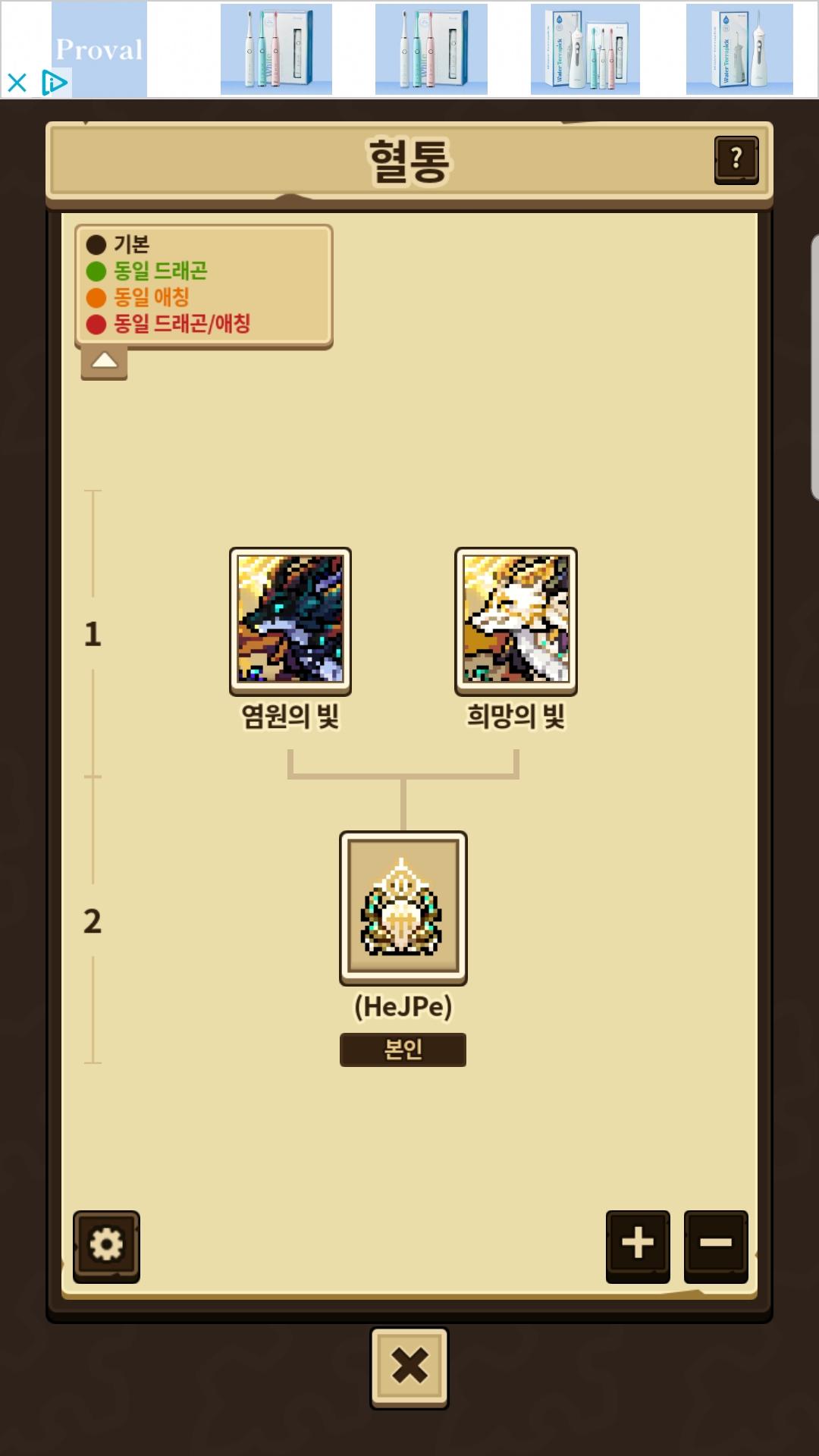Screen dimensions: 819x1456
Task: Dismiss the top banner ad
Action: [17, 82]
